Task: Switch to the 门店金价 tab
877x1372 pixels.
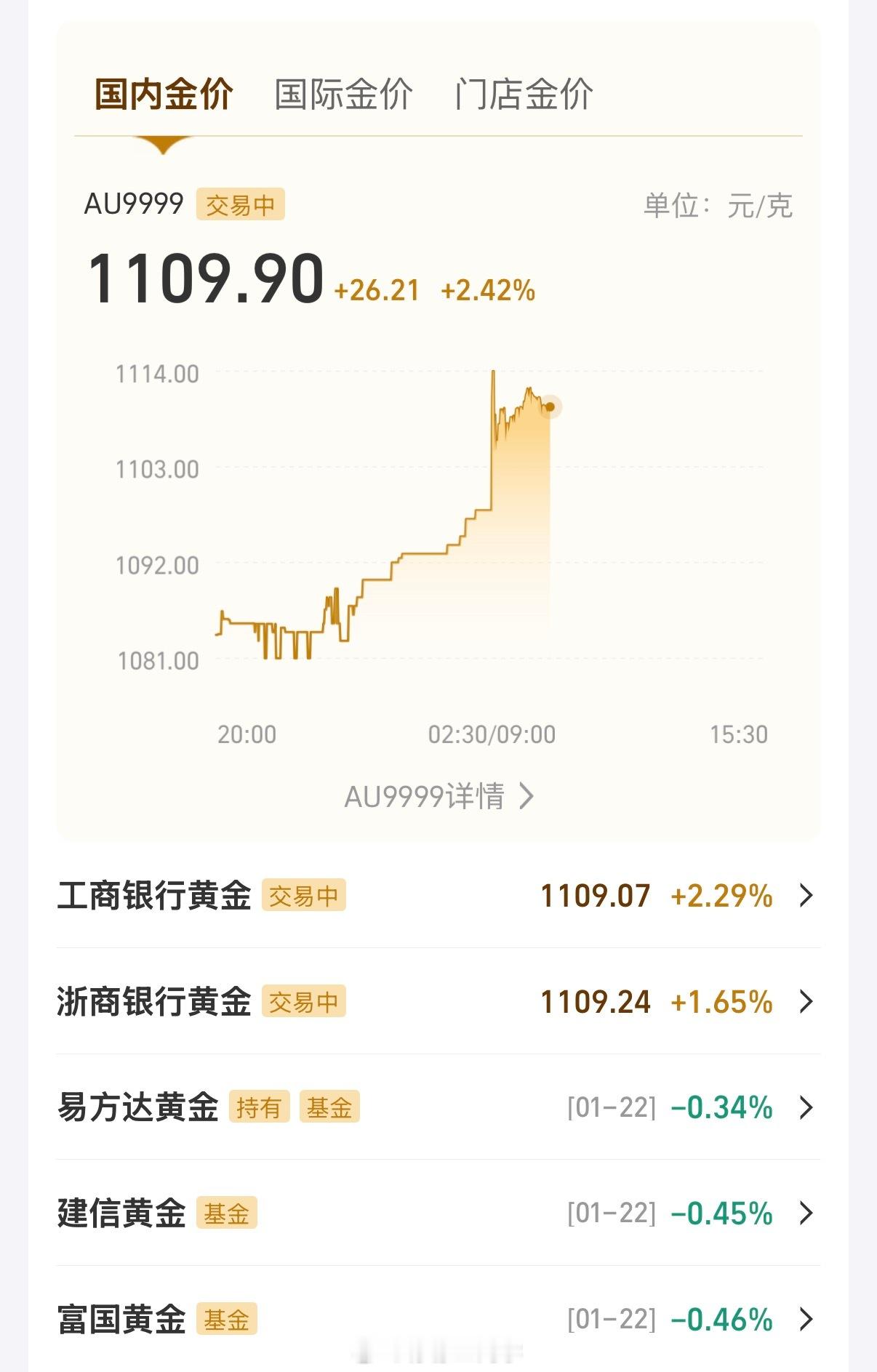Action: [524, 95]
